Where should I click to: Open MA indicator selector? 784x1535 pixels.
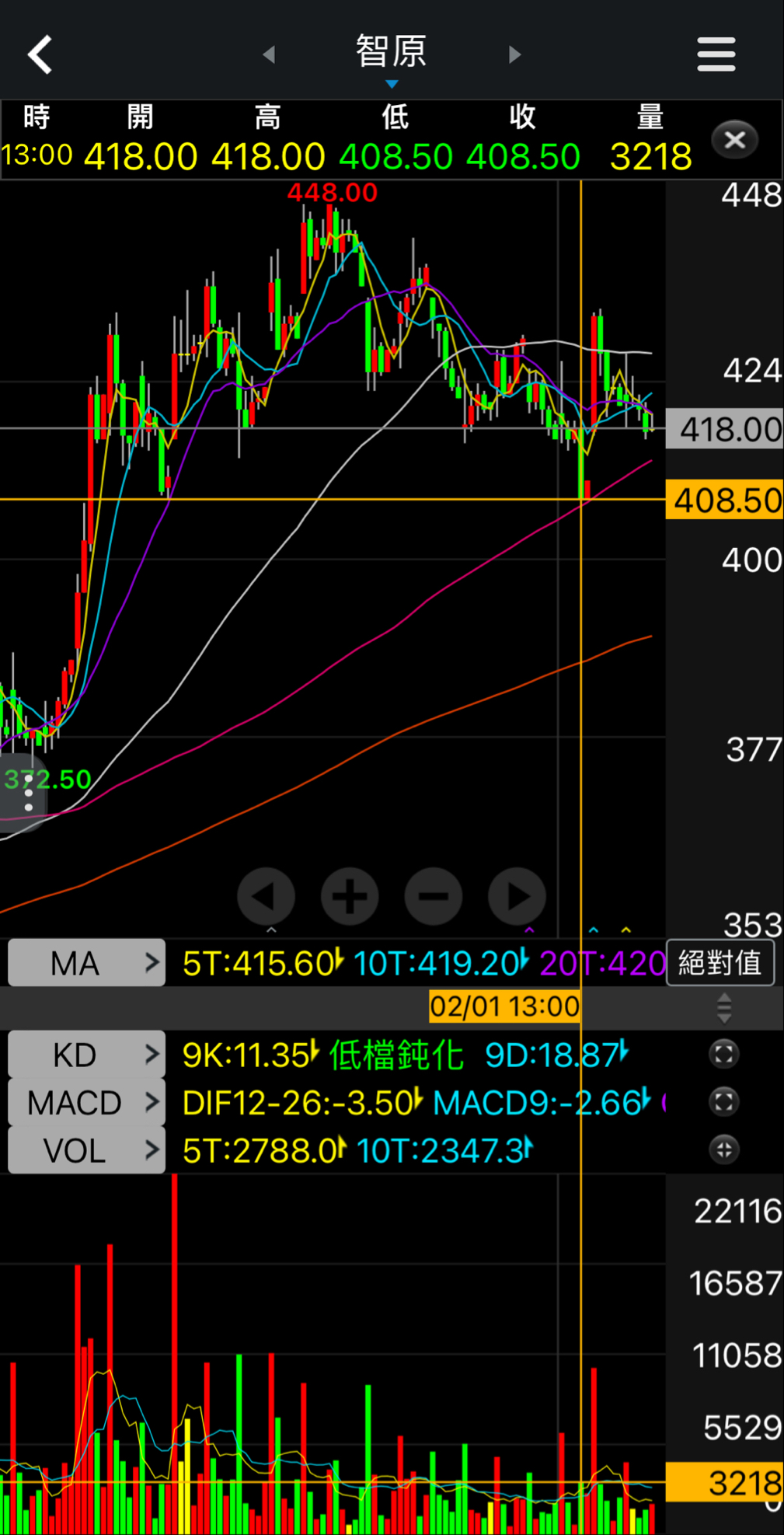(x=86, y=963)
